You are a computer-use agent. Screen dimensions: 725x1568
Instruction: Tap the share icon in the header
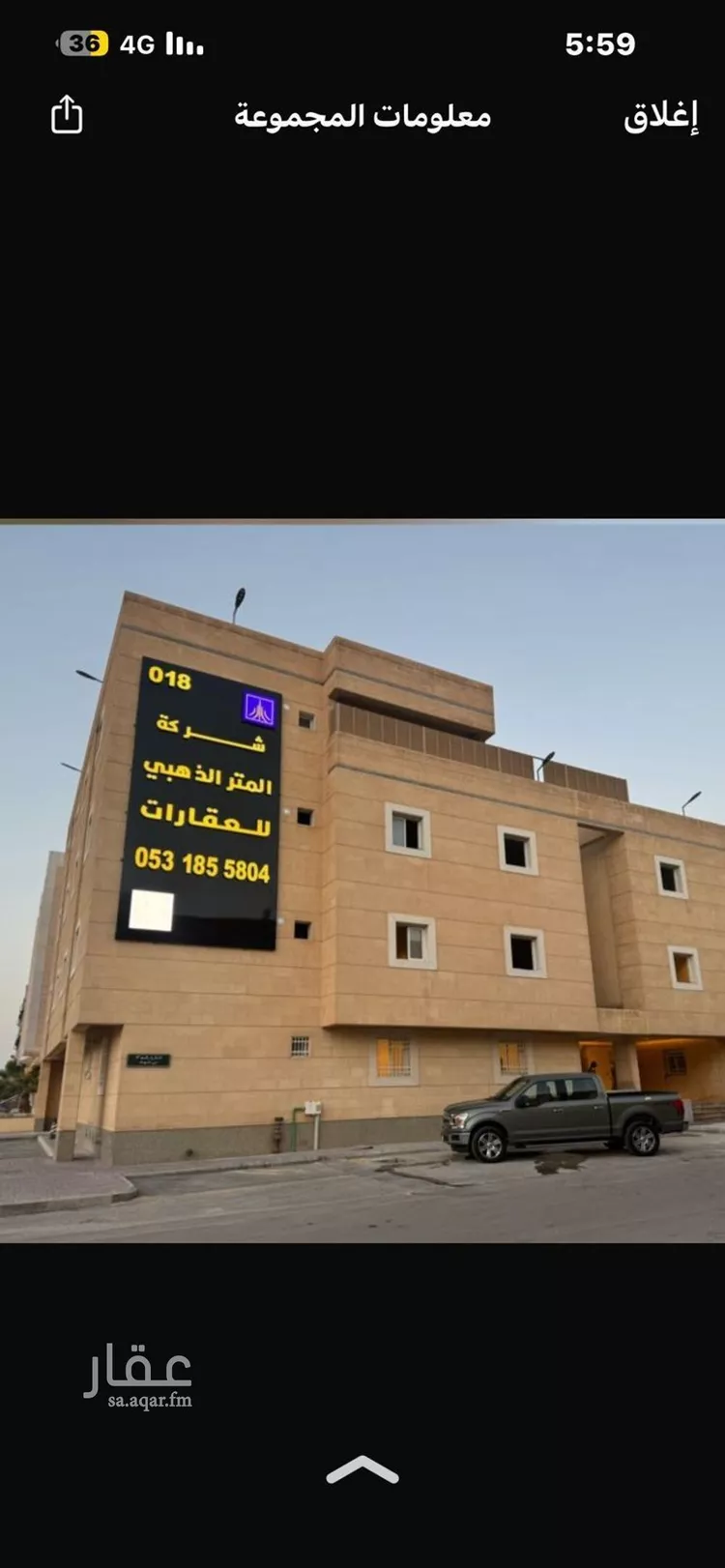(x=67, y=114)
